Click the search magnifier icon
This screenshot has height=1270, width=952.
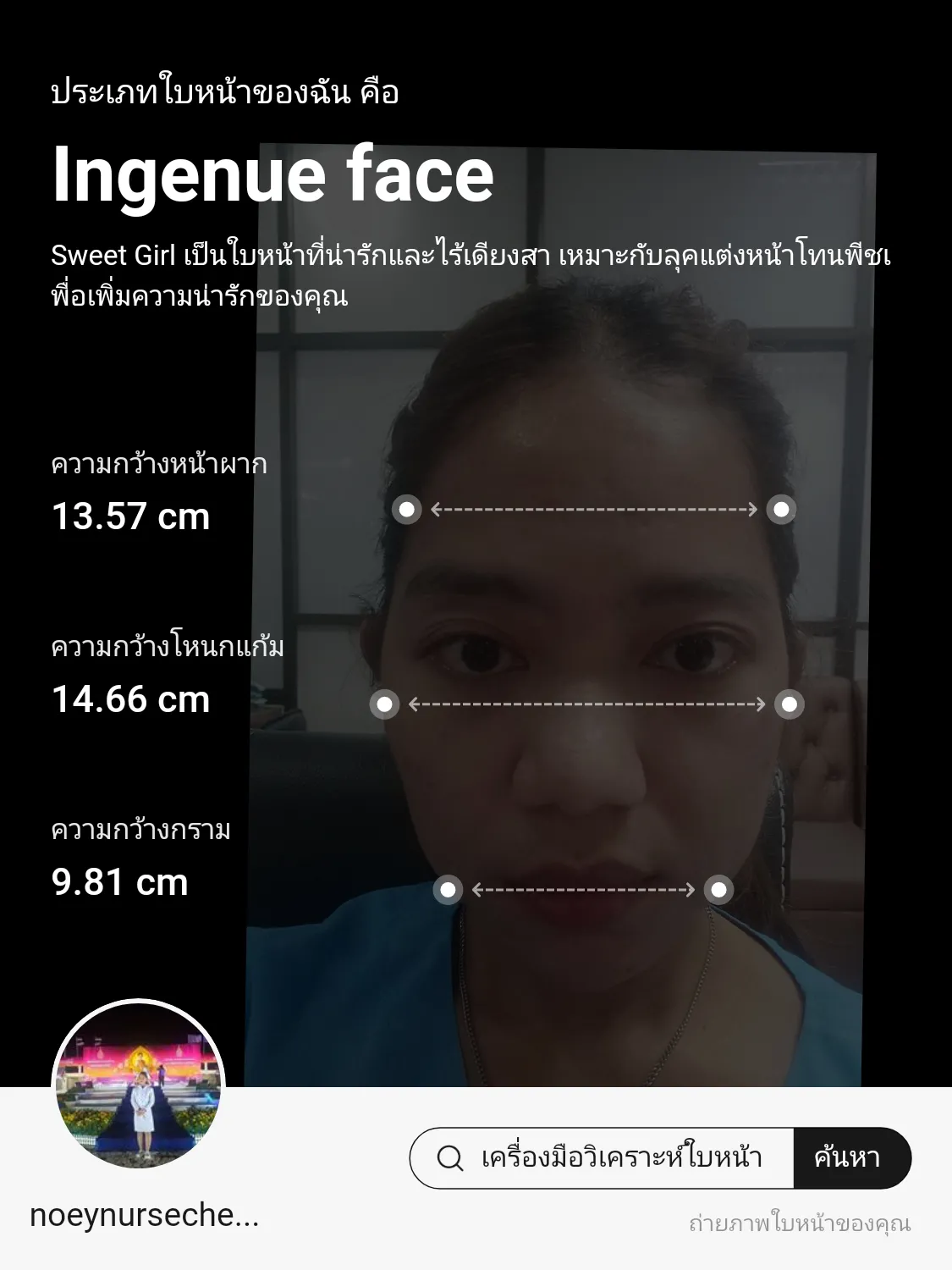448,1157
